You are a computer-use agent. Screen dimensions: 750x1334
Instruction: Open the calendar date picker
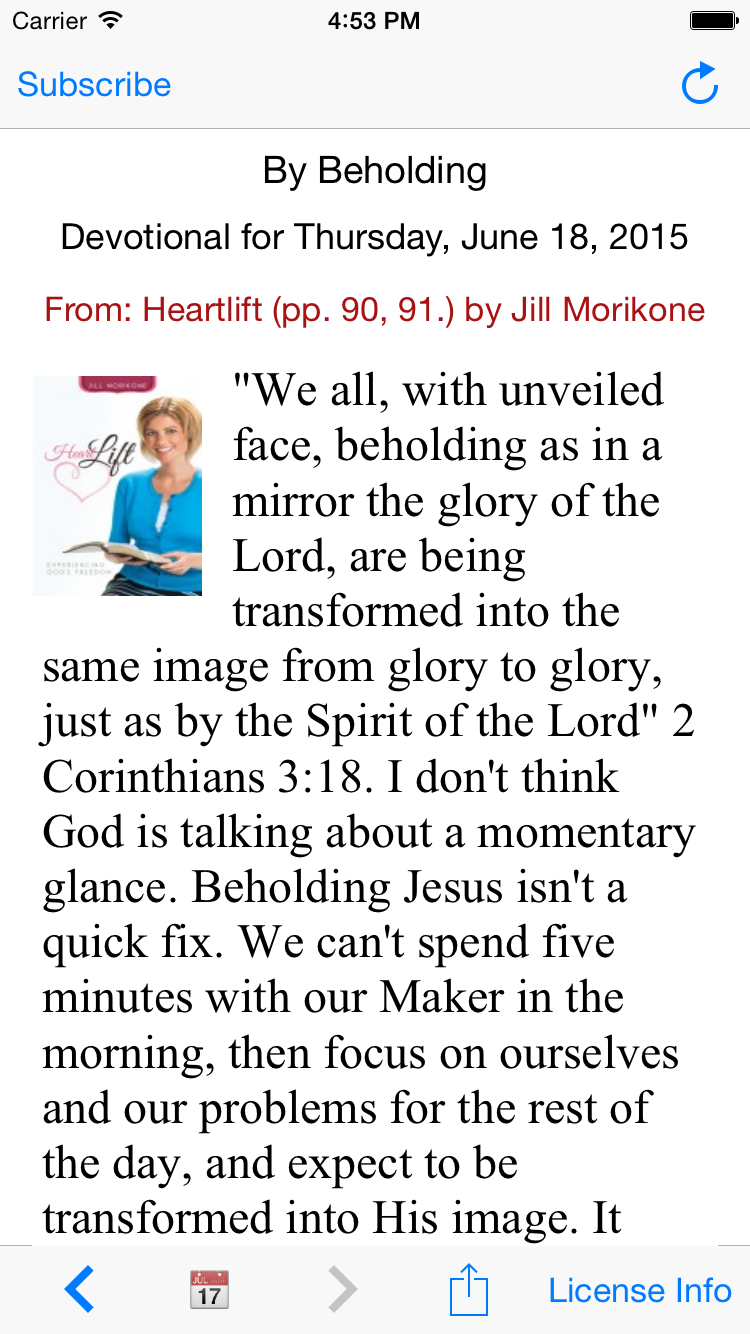tap(209, 1290)
